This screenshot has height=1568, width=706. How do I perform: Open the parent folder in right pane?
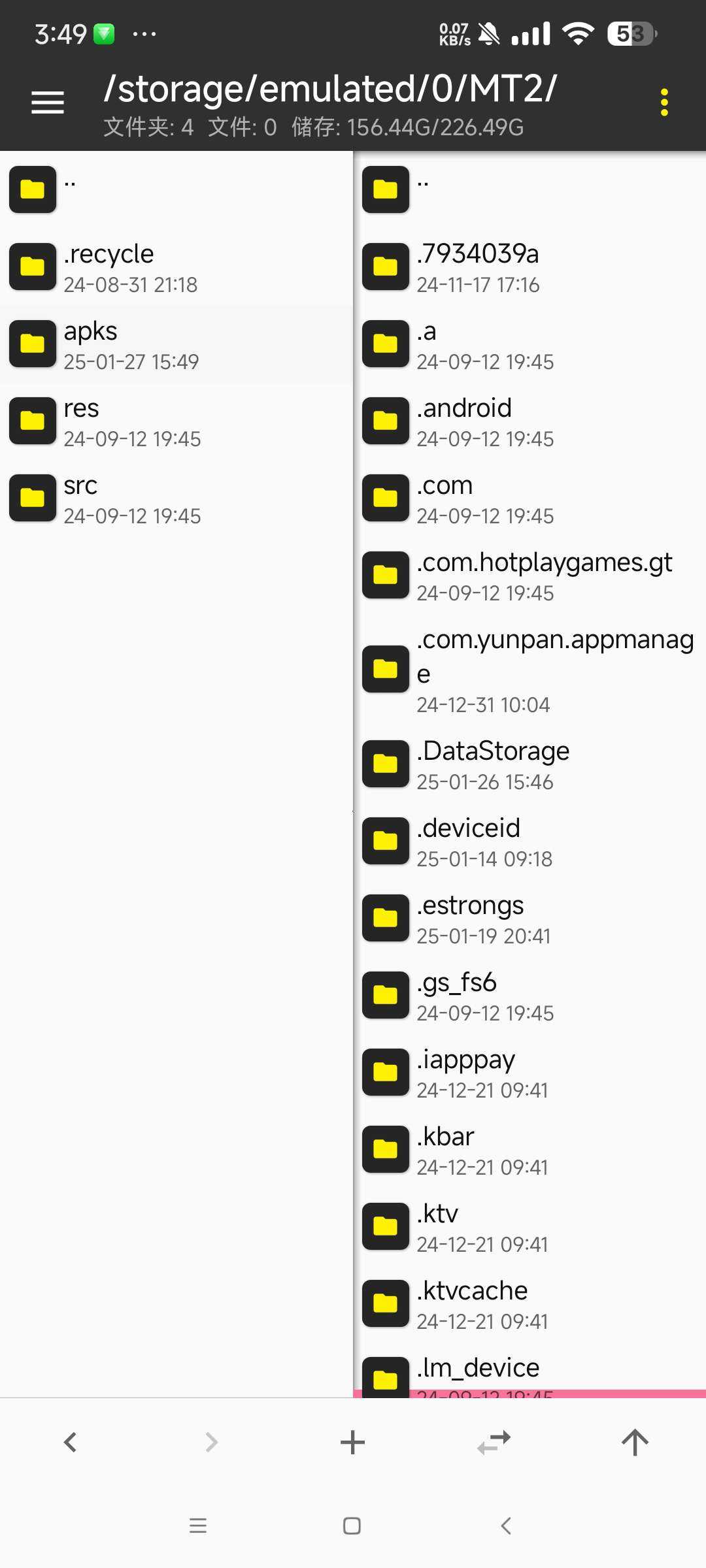coord(530,190)
